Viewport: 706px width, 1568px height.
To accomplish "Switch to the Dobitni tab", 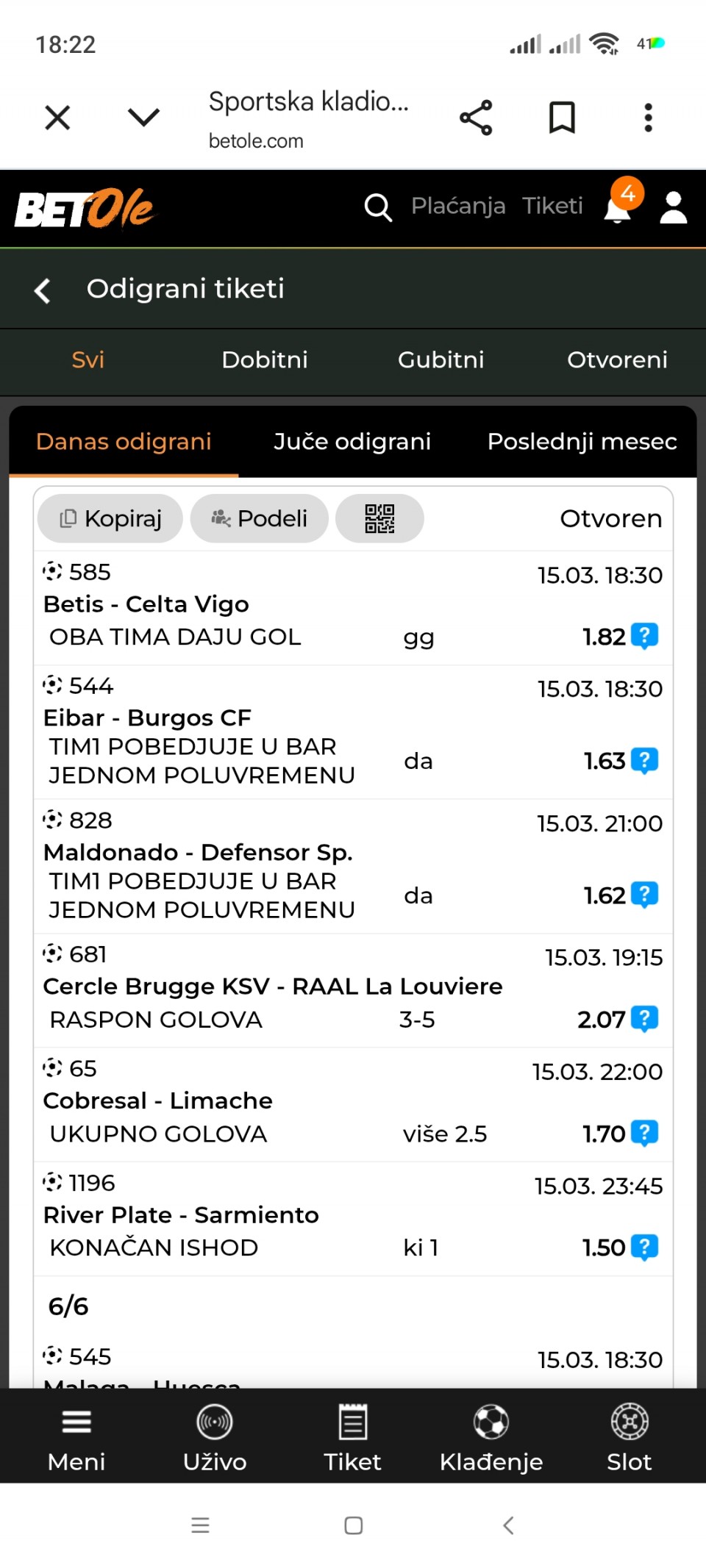I will pos(265,359).
